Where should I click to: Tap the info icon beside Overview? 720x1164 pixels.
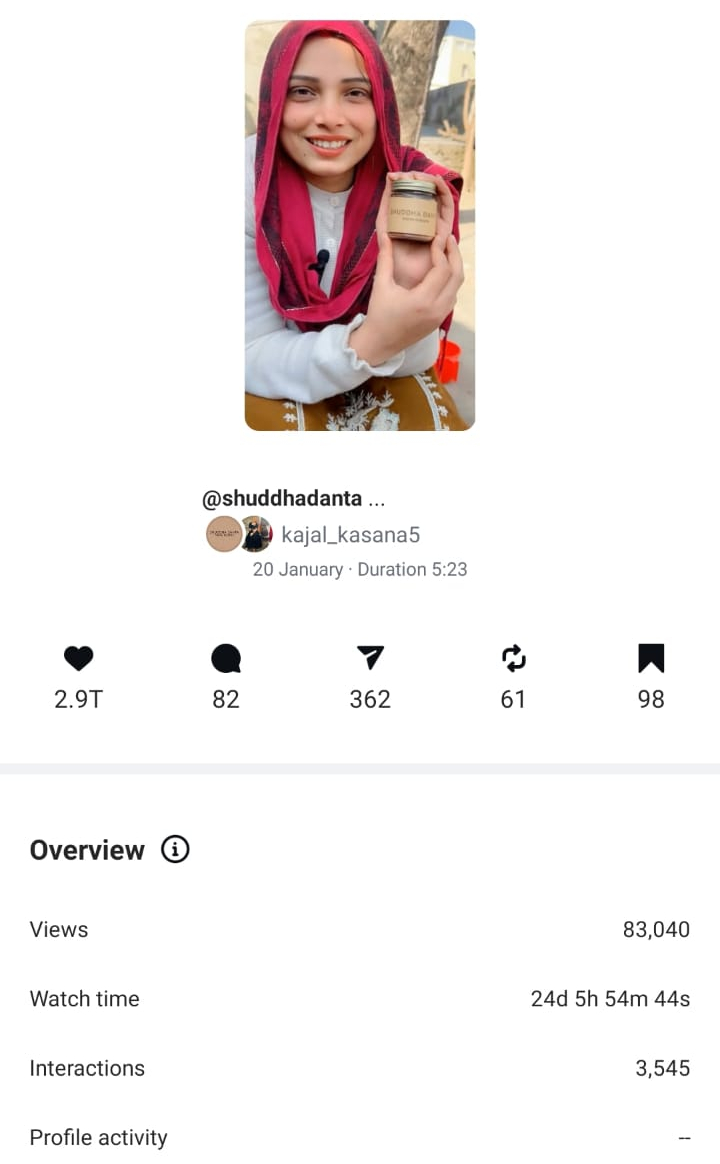click(175, 850)
